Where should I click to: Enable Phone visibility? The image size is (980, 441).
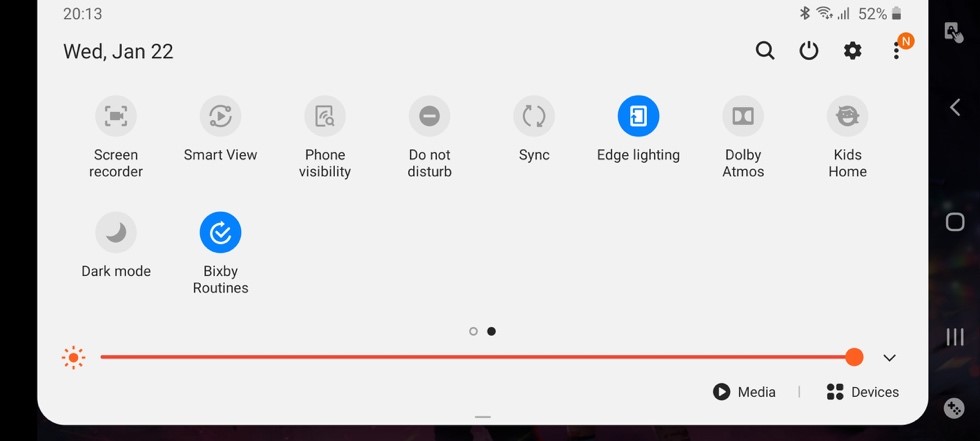(325, 117)
